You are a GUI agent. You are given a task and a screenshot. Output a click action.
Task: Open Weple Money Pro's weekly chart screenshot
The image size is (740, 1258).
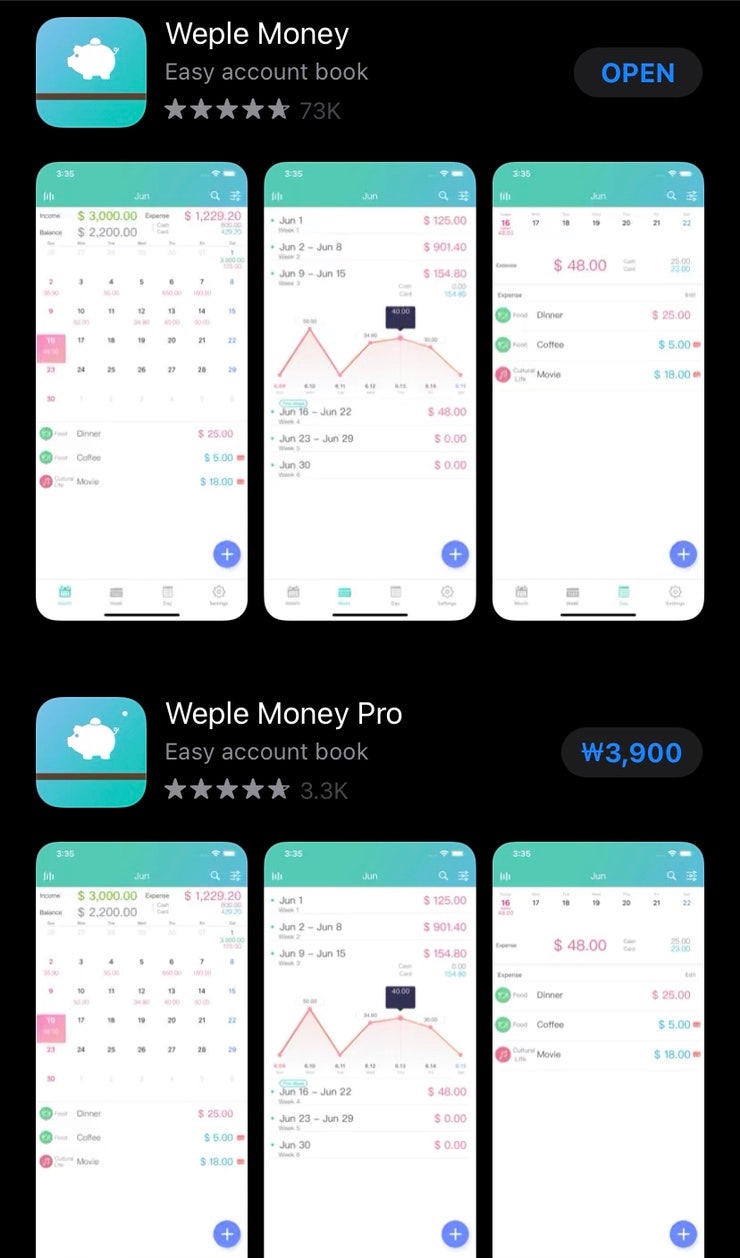tap(370, 1049)
